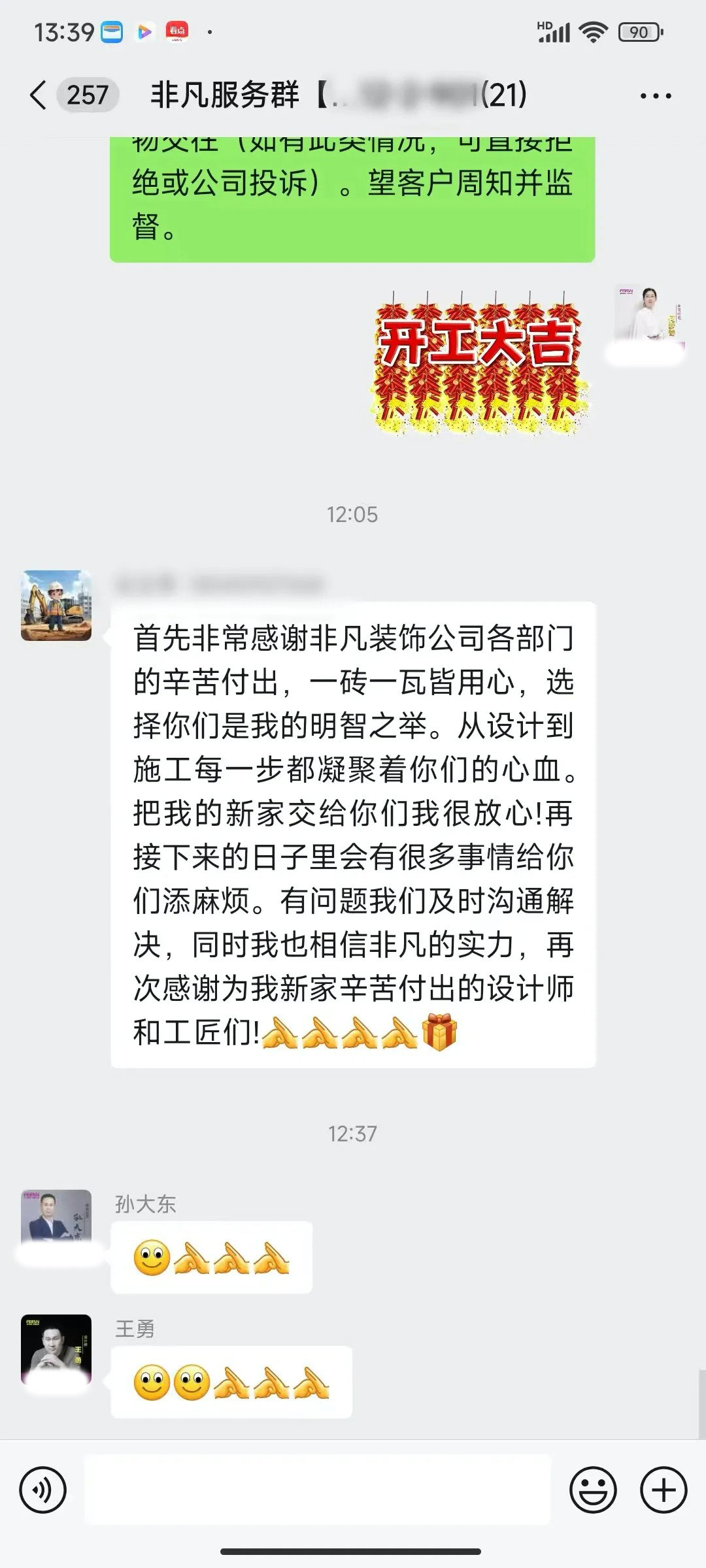This screenshot has height=1568, width=706.
Task: Tap the message text field
Action: (x=318, y=1490)
